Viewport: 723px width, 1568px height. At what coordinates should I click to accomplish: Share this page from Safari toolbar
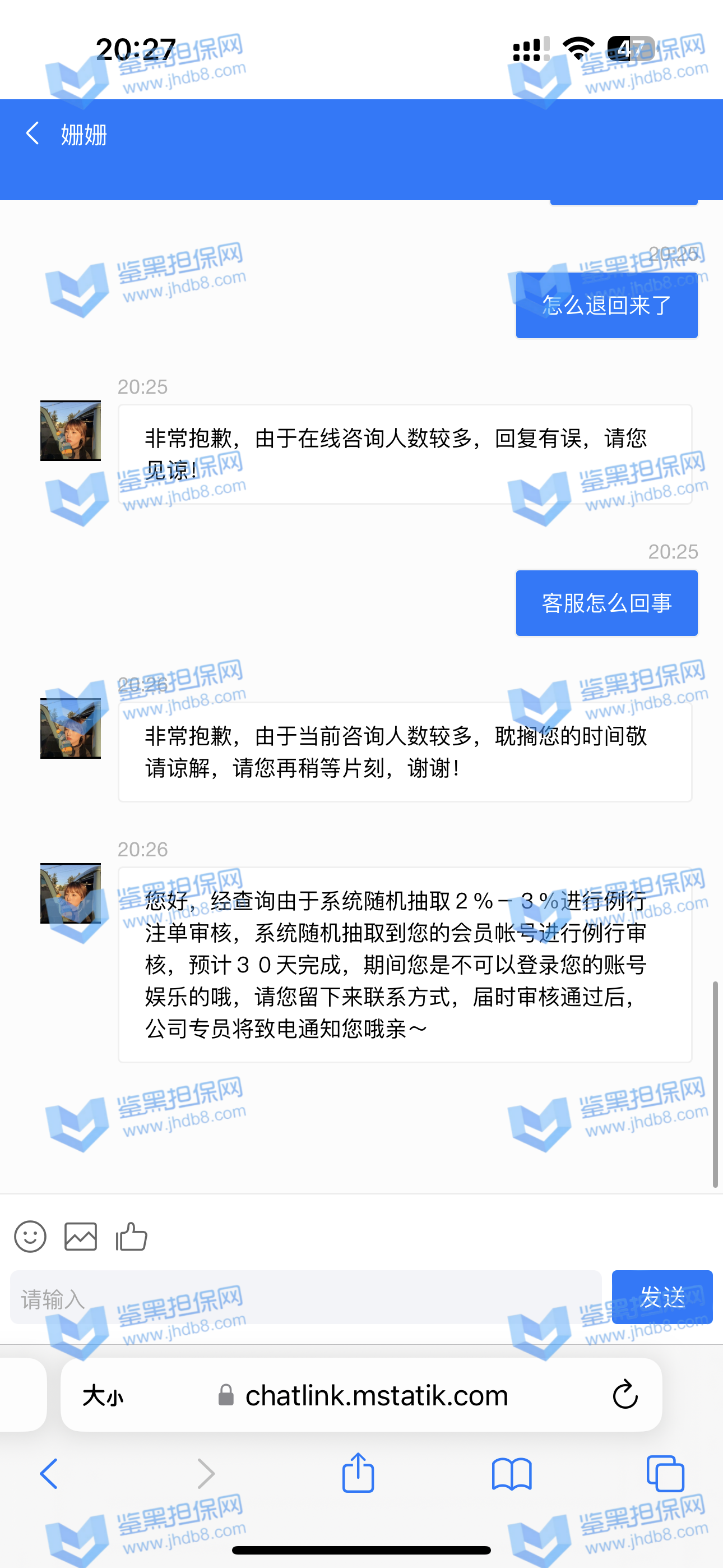pos(358,1474)
